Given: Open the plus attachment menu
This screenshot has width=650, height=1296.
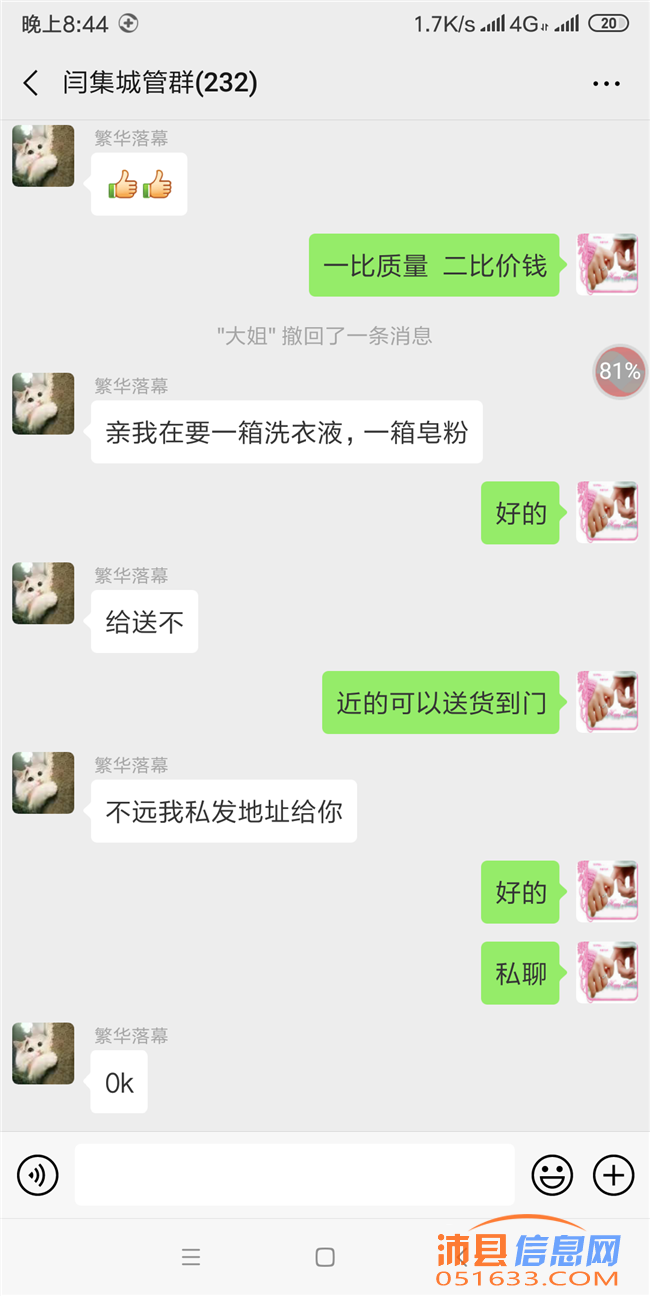Looking at the screenshot, I should tap(614, 1174).
